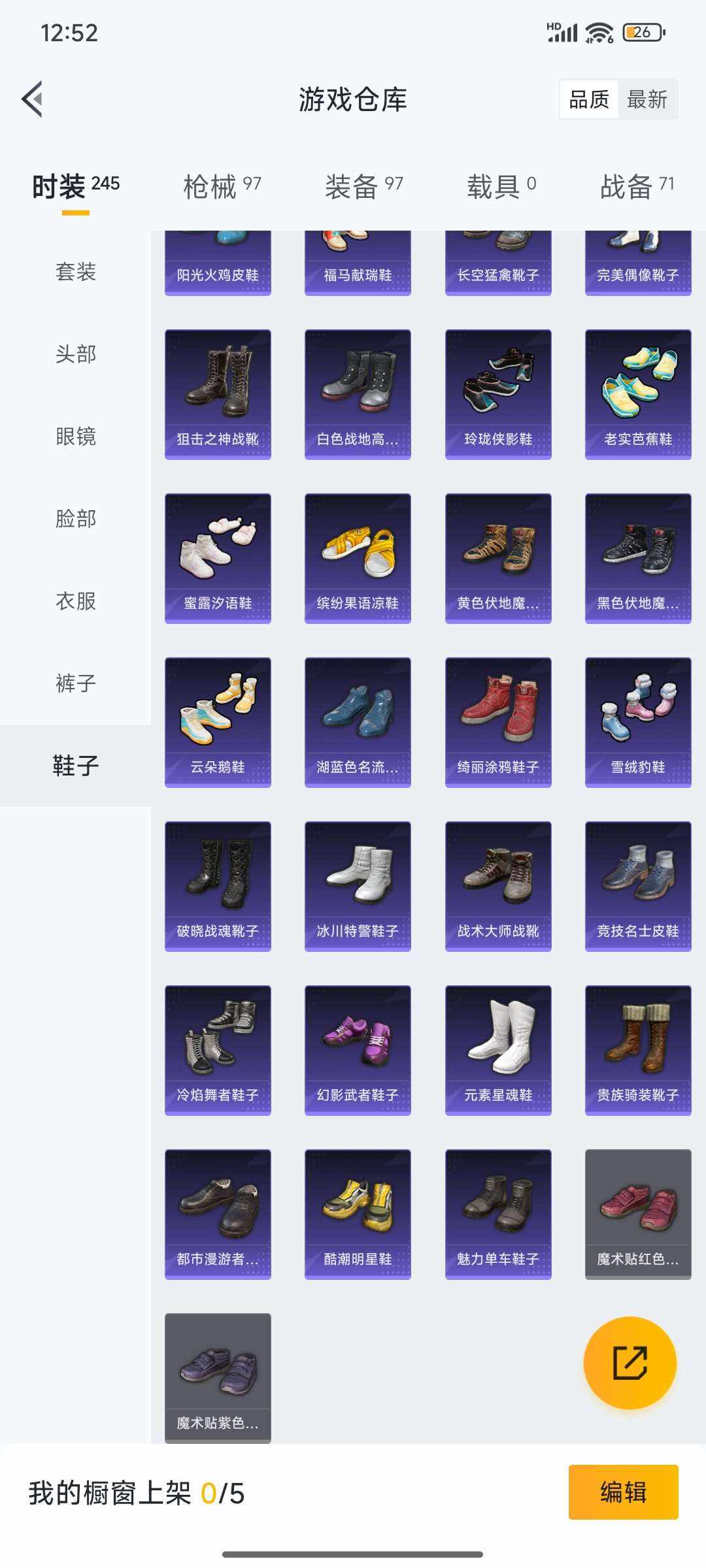The image size is (706, 1568).
Task: Tap the 缤纷果语凉鞋 sandals item
Action: pos(358,555)
